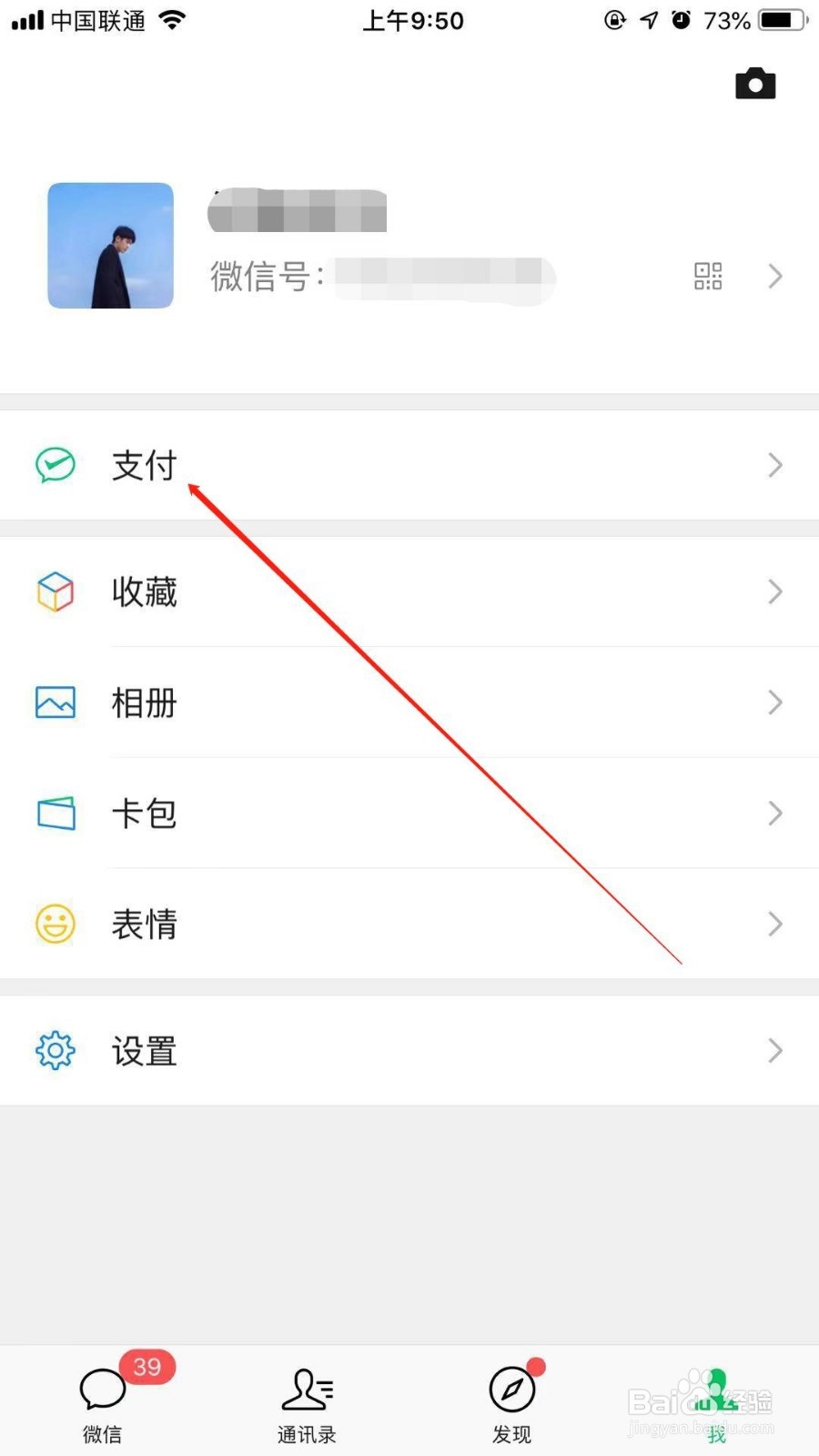Open the Pay (支付) service icon
Screen dimensions: 819x1456
tap(55, 465)
